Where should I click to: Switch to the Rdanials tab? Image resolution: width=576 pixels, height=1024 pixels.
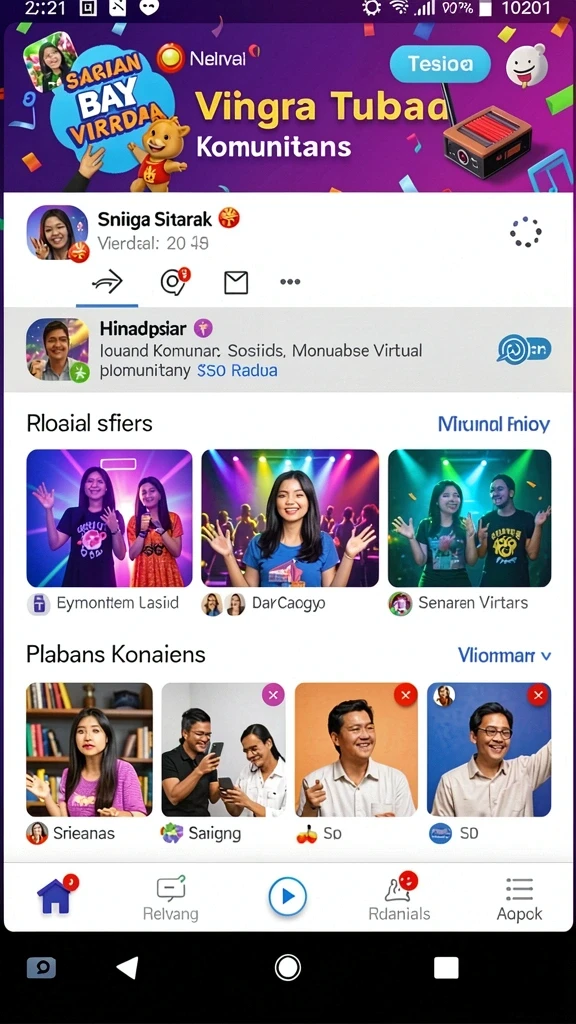coord(400,897)
